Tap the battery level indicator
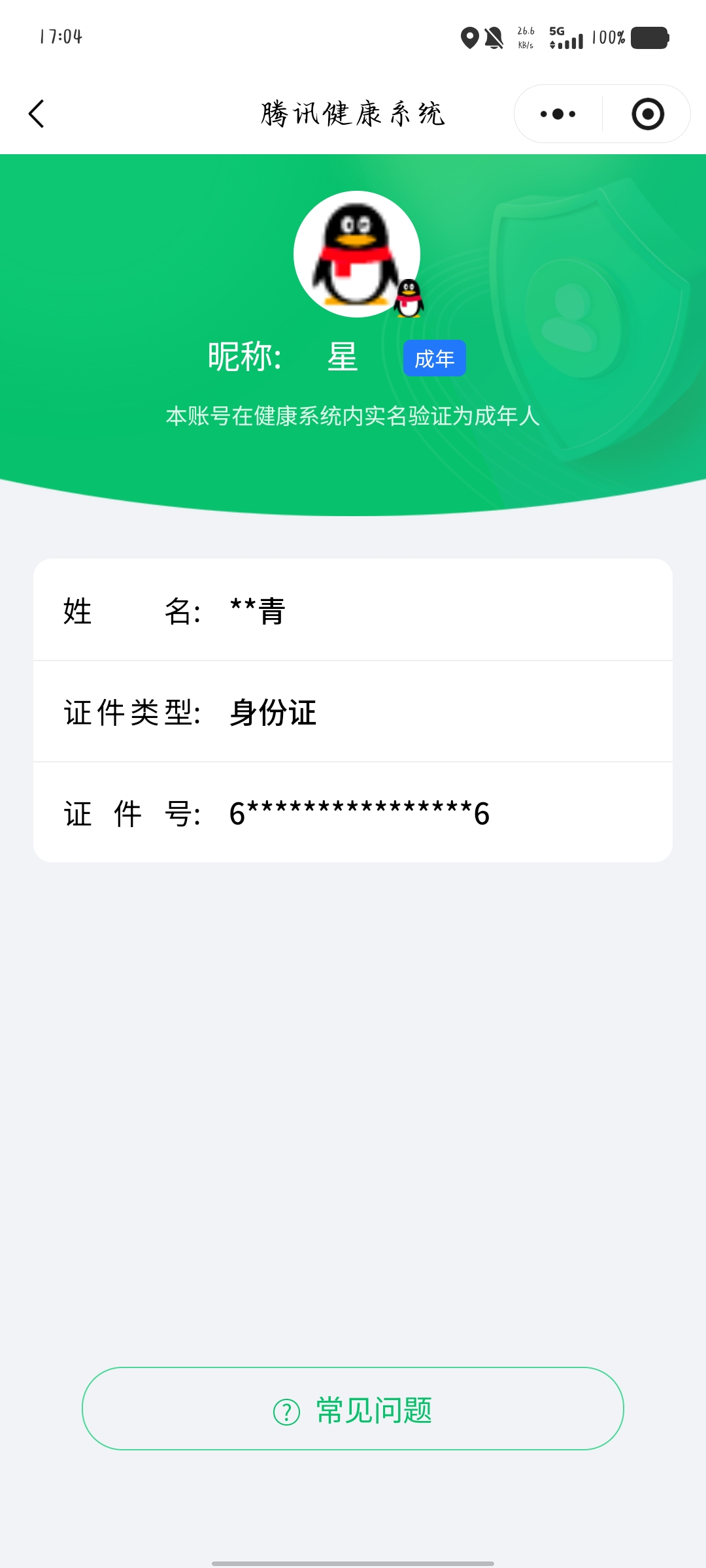 point(650,39)
